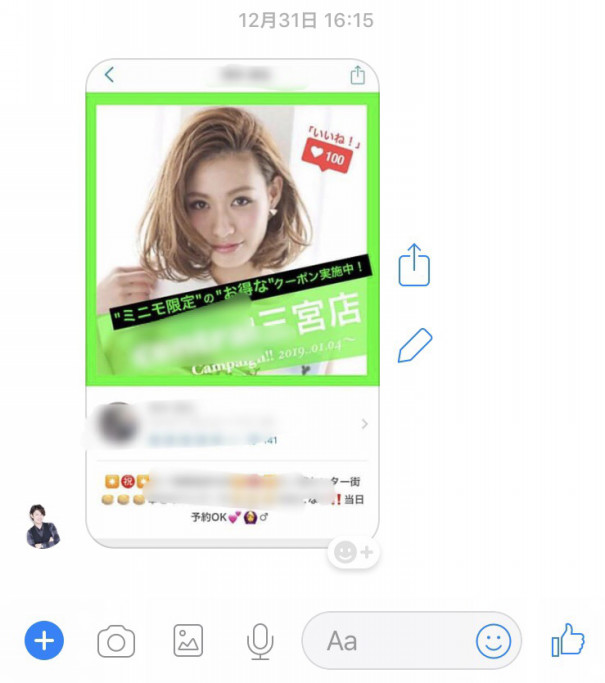Viewport: 605px width, 683px height.
Task: Edit the image with the pencil icon
Action: (414, 346)
